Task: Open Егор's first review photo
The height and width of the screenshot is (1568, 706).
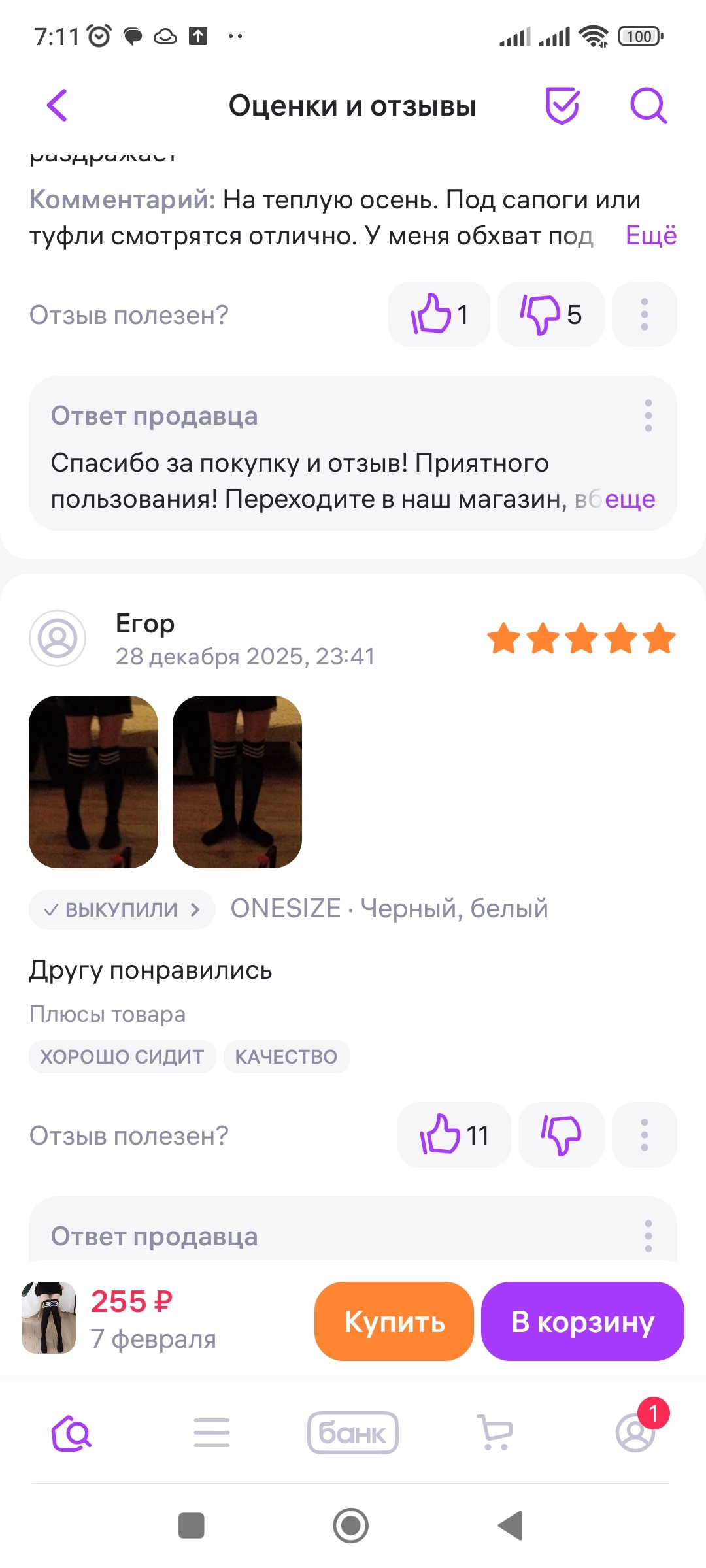Action: pyautogui.click(x=93, y=781)
